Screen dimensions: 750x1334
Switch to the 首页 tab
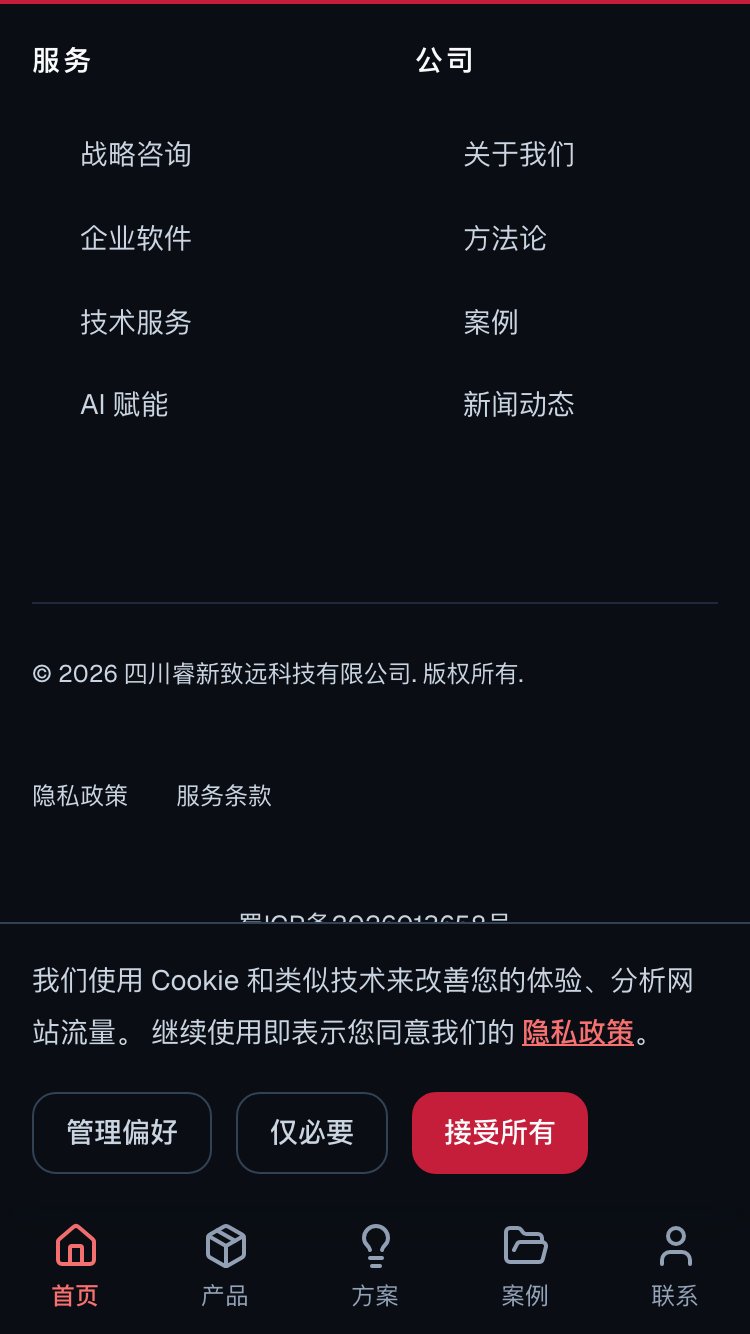[x=75, y=1266]
